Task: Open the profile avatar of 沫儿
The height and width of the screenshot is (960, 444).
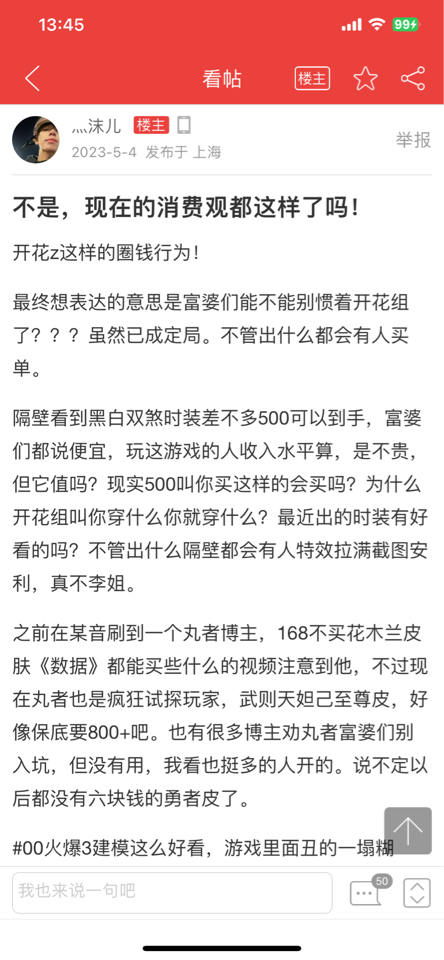Action: point(36,139)
